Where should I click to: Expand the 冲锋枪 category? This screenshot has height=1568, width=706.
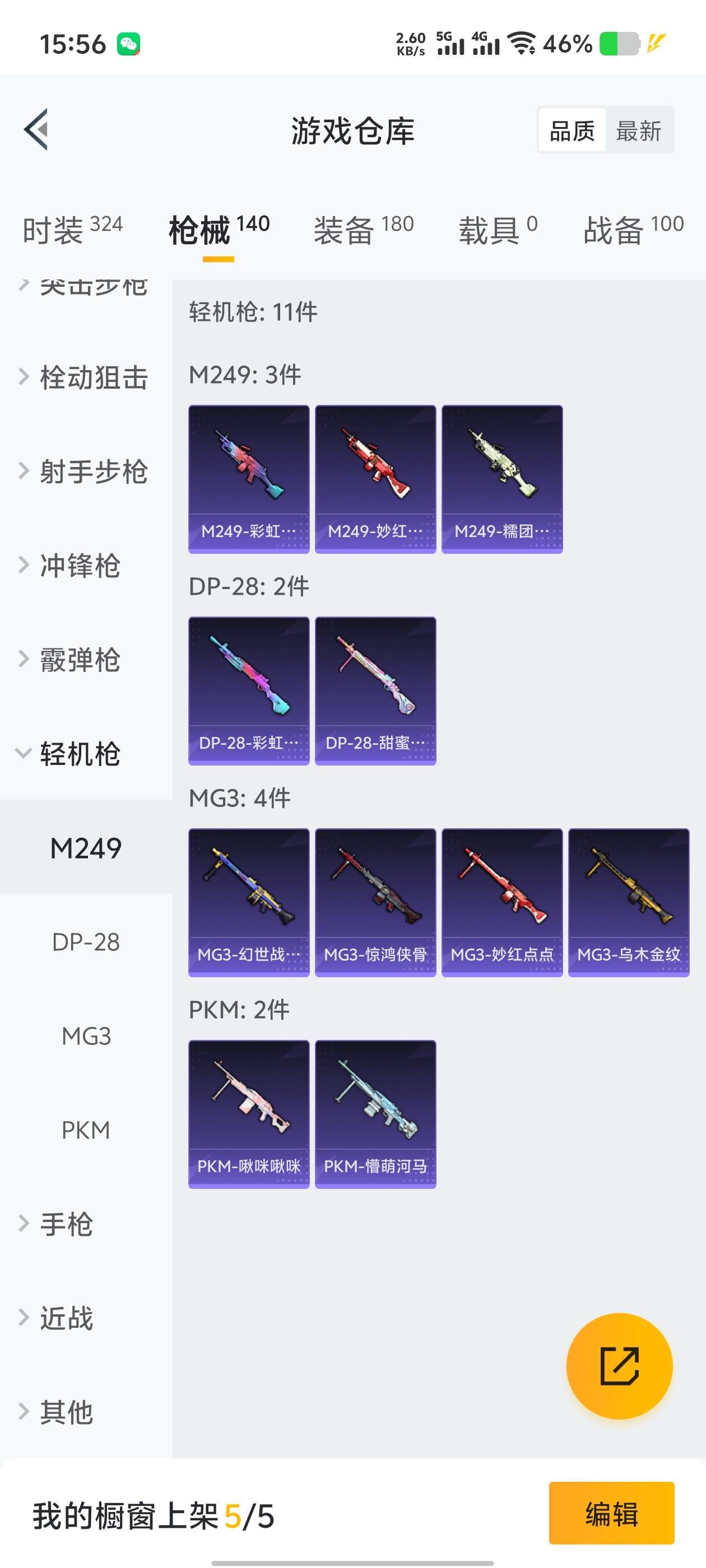[79, 566]
